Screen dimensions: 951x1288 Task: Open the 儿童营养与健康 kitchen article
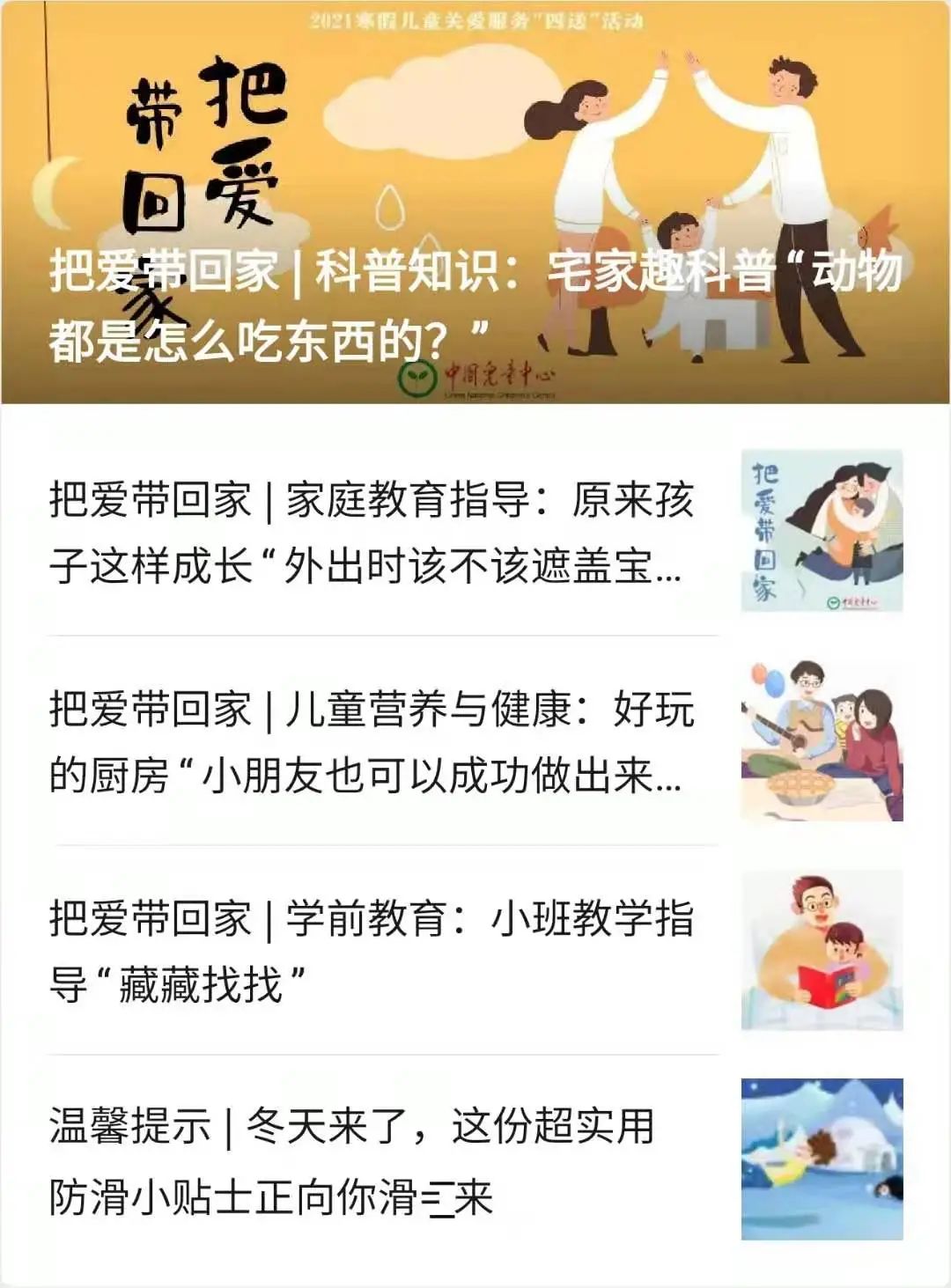tap(372, 742)
